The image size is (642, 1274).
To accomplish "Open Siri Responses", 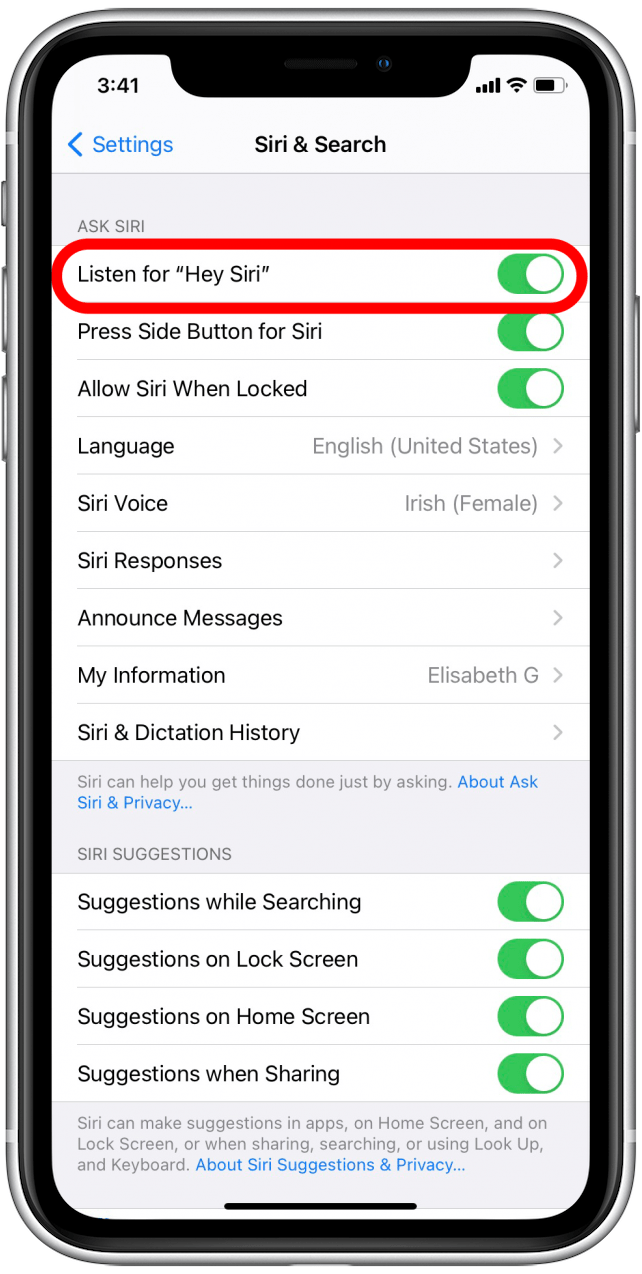I will (320, 561).
